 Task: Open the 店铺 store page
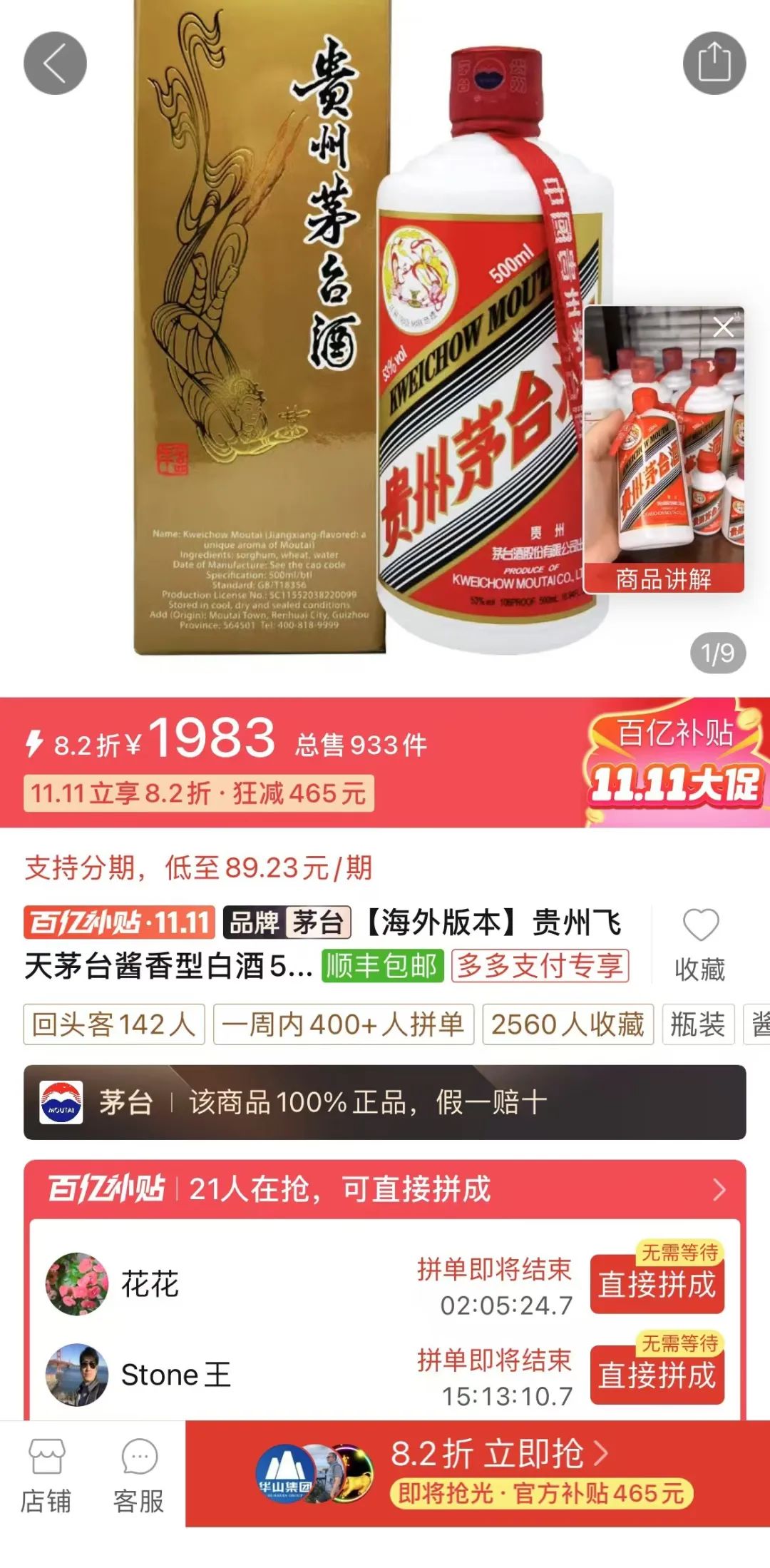46,1475
